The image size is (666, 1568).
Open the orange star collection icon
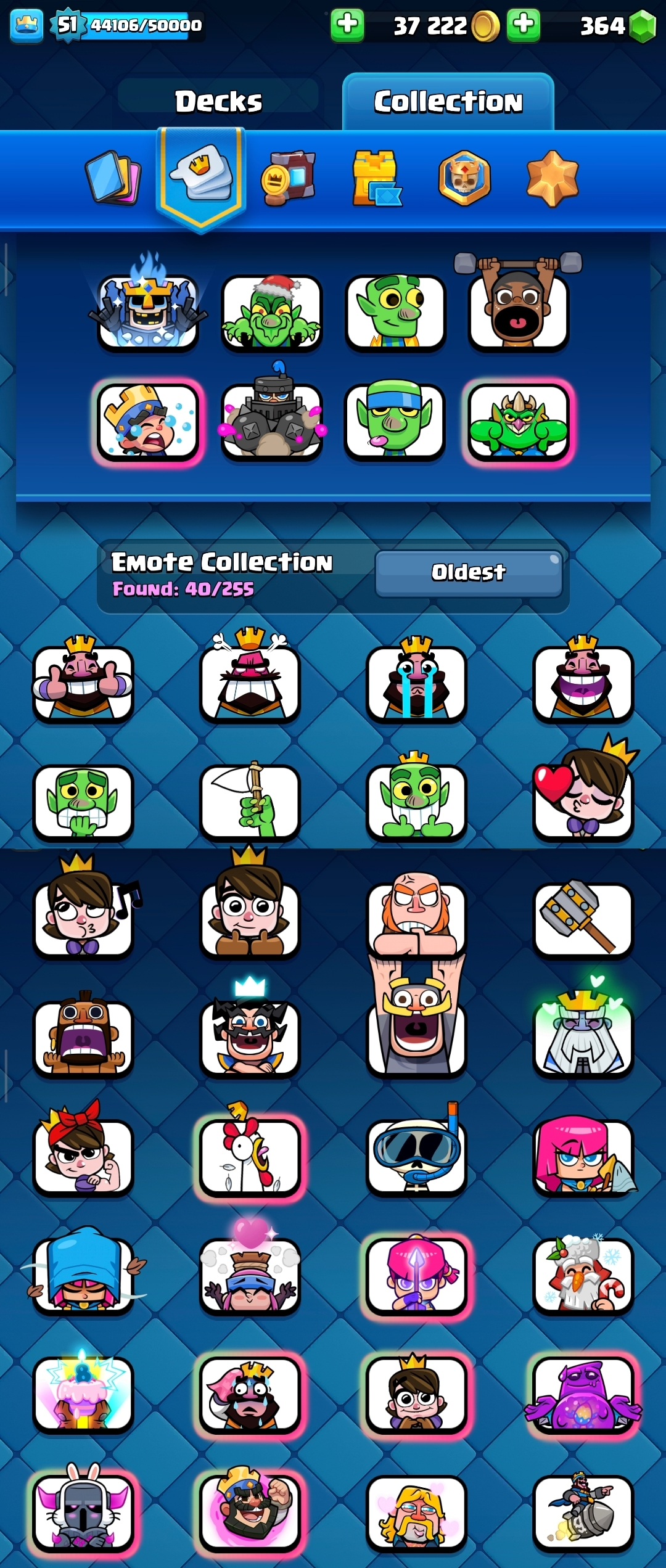[553, 178]
